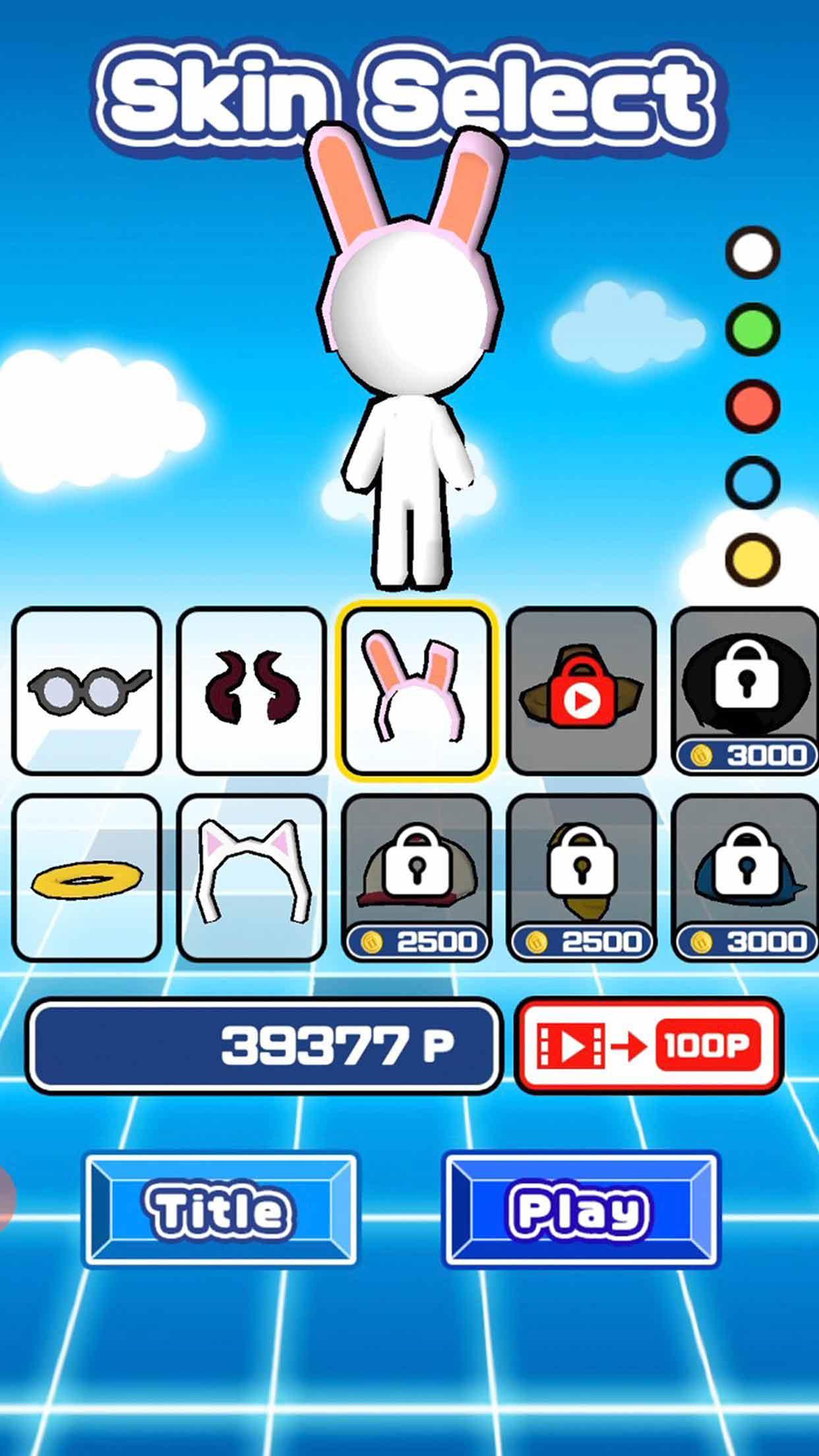Unlock the hat via video ad
This screenshot has height=1456, width=819.
pyautogui.click(x=580, y=690)
